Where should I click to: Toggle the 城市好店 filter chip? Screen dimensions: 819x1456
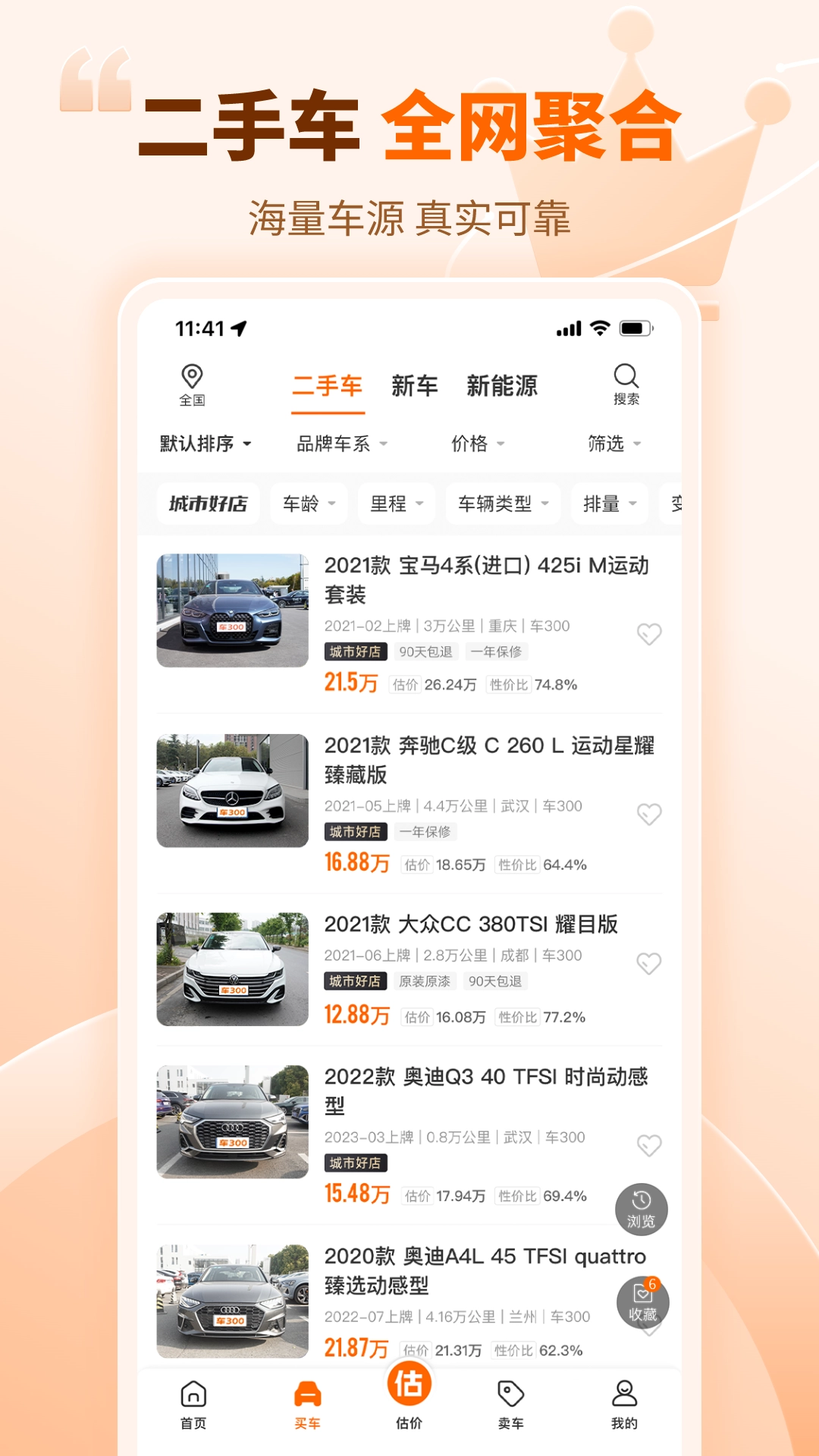207,503
